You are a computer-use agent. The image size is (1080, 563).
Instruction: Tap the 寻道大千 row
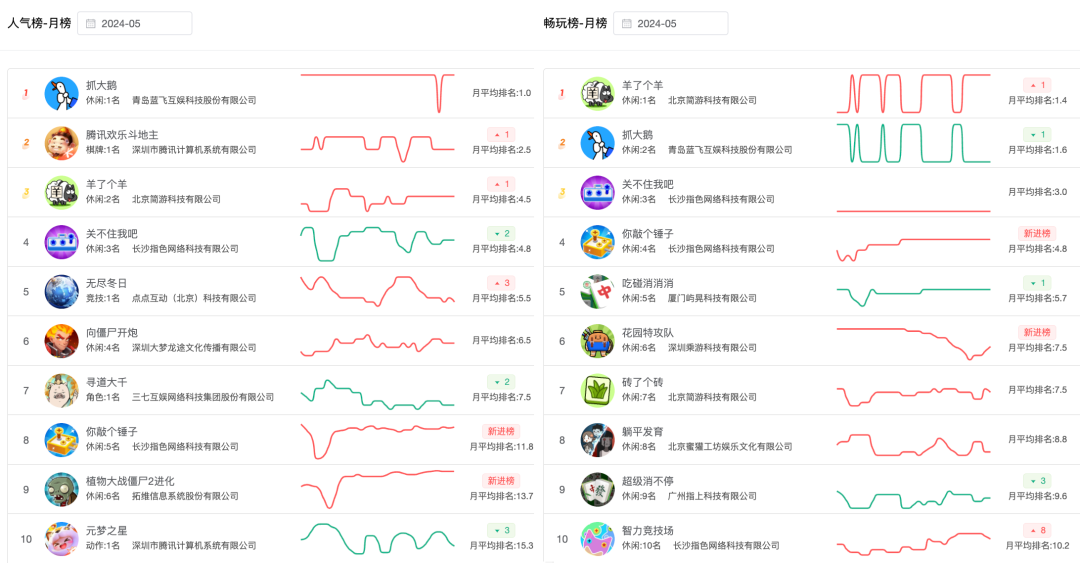point(106,382)
